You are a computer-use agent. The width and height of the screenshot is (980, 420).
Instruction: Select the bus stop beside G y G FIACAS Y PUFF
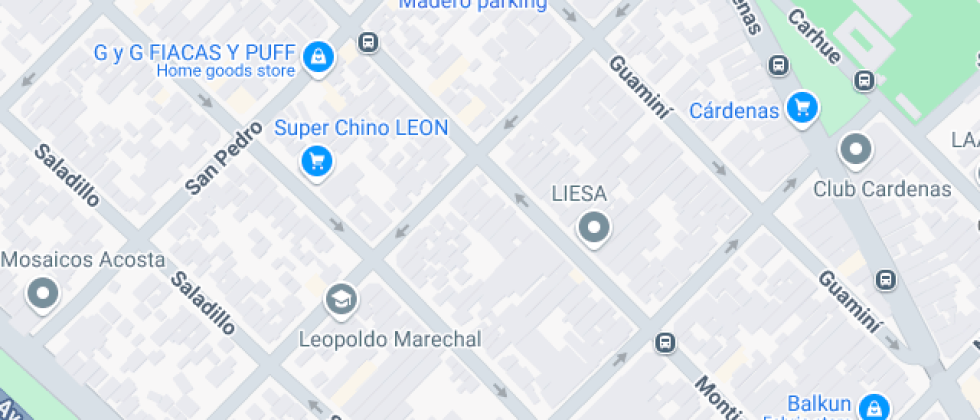368,43
